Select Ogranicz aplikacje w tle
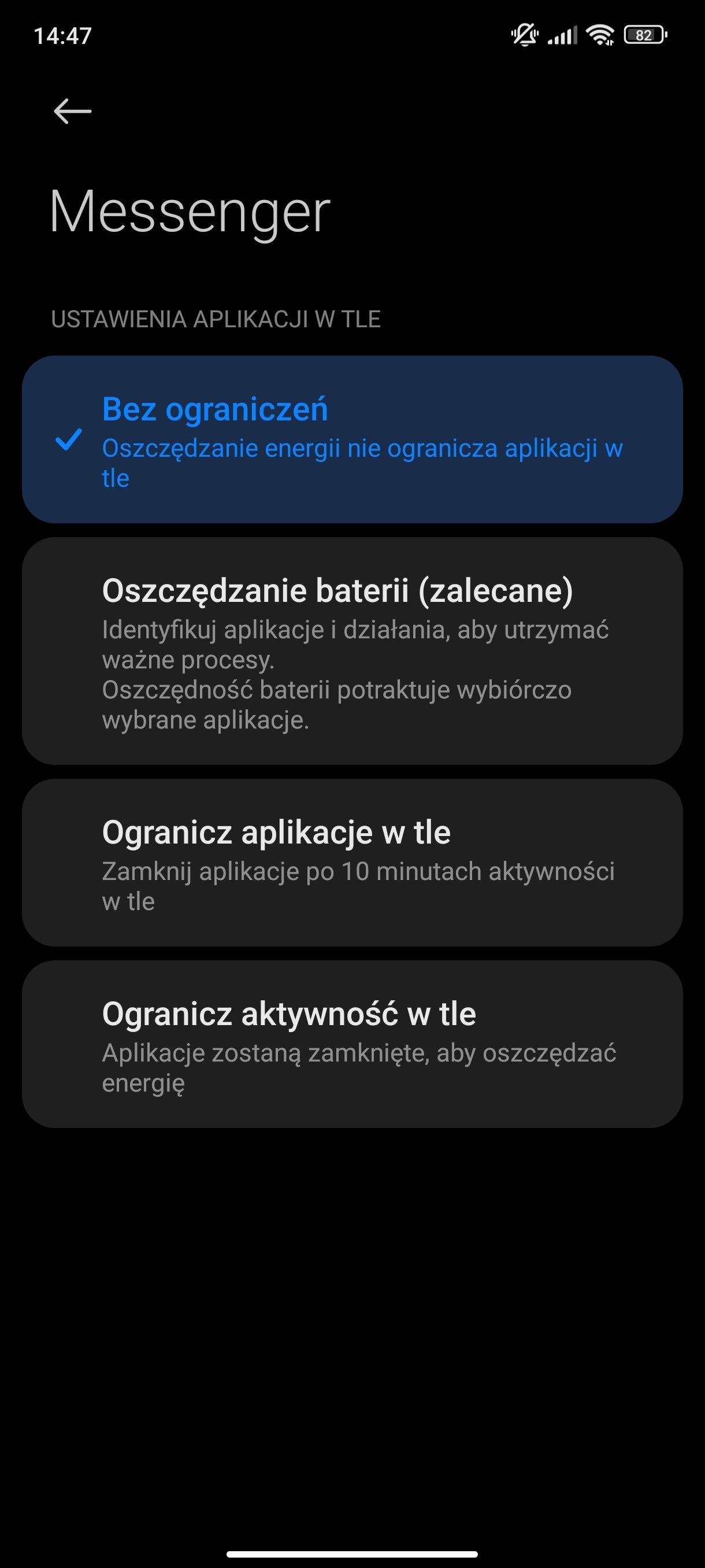This screenshot has height=1568, width=705. click(352, 863)
